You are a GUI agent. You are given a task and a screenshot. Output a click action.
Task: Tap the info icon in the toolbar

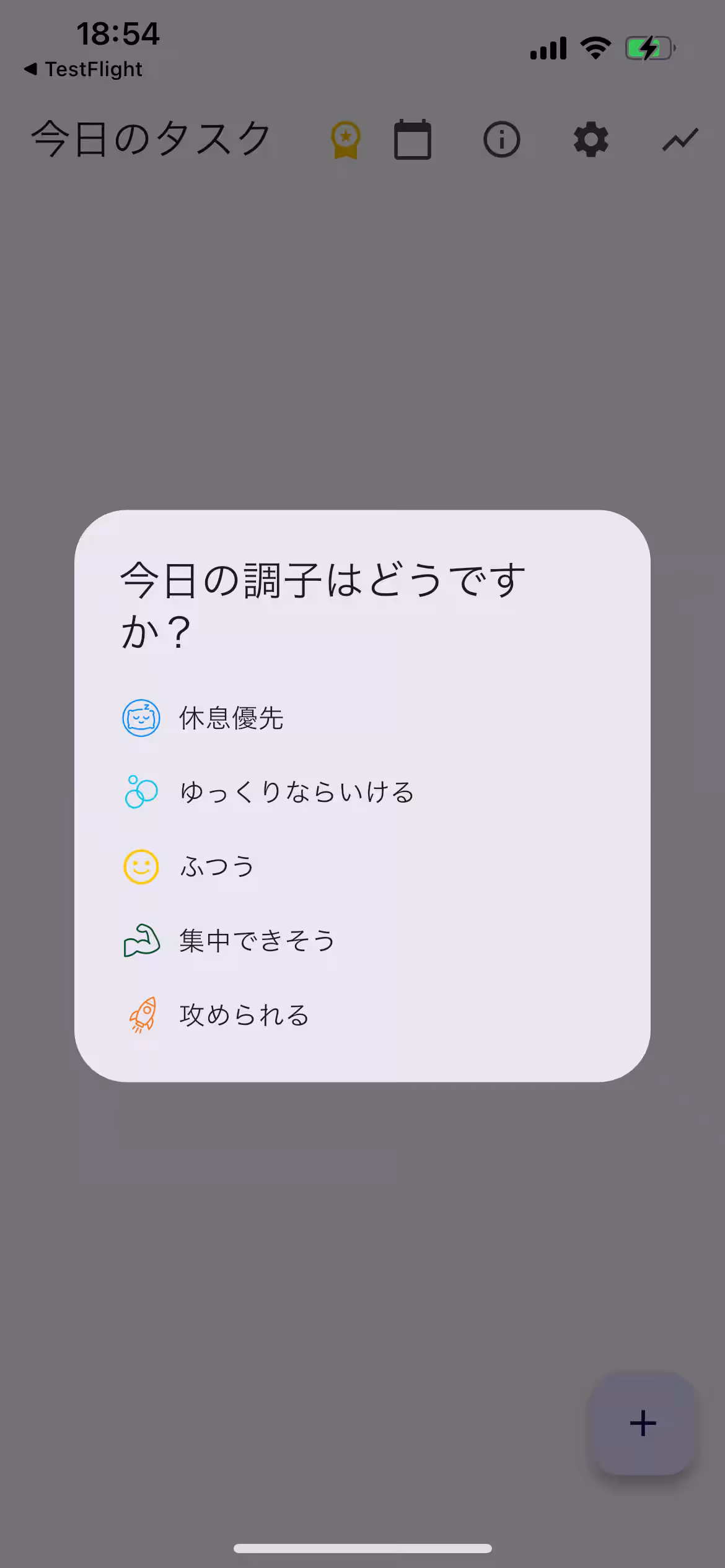tap(502, 139)
